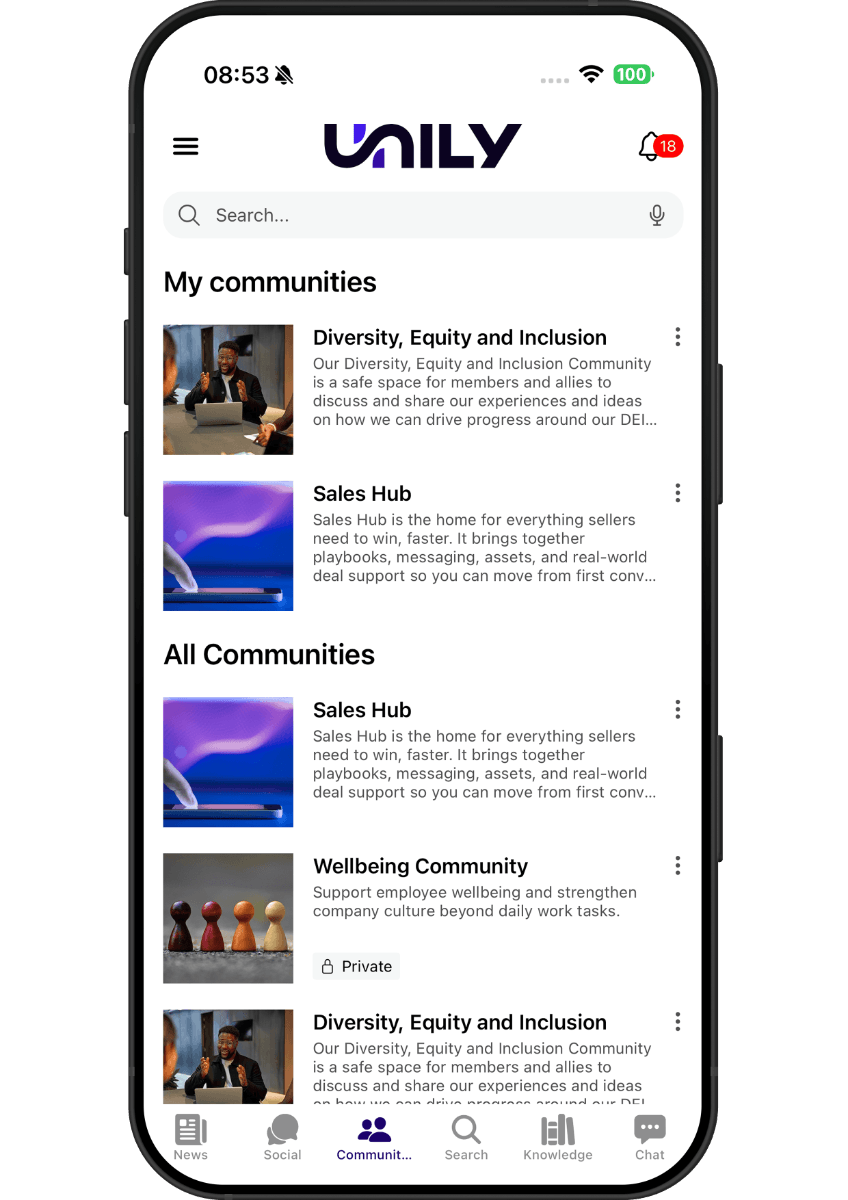Tap the battery indicator showing 100

tap(633, 74)
